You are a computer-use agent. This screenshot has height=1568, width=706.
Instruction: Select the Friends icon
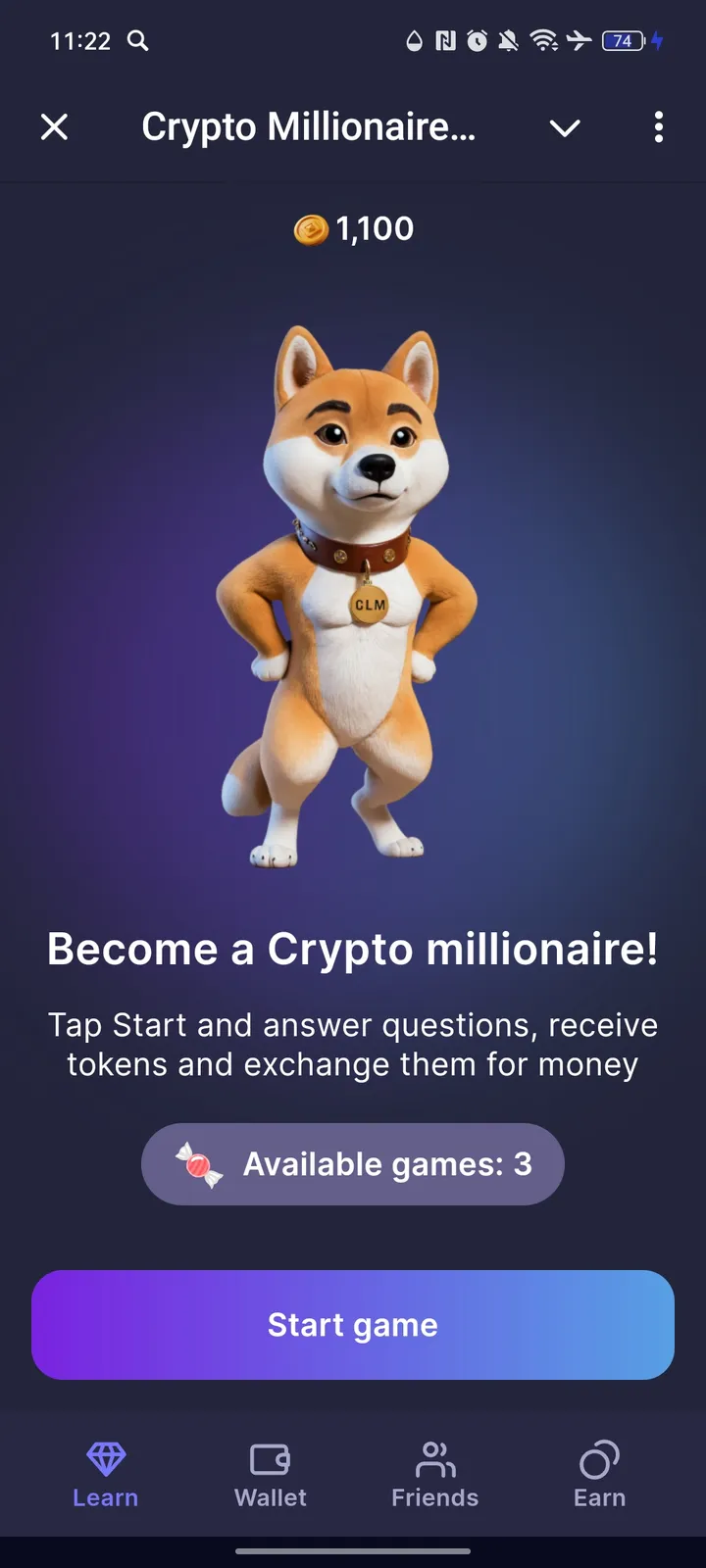[434, 1457]
